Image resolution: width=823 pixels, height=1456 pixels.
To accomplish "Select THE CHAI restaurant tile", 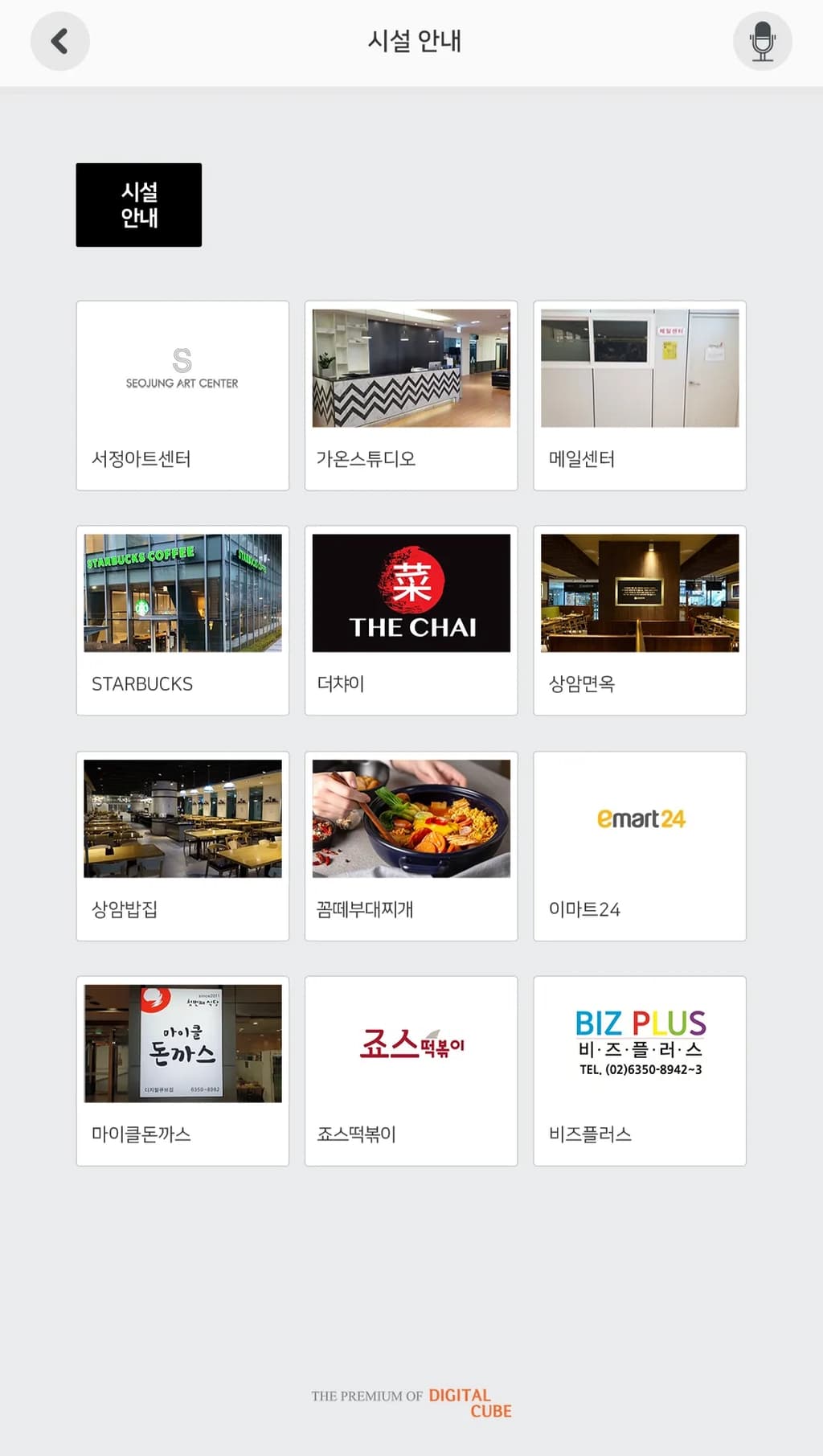I will click(x=411, y=621).
